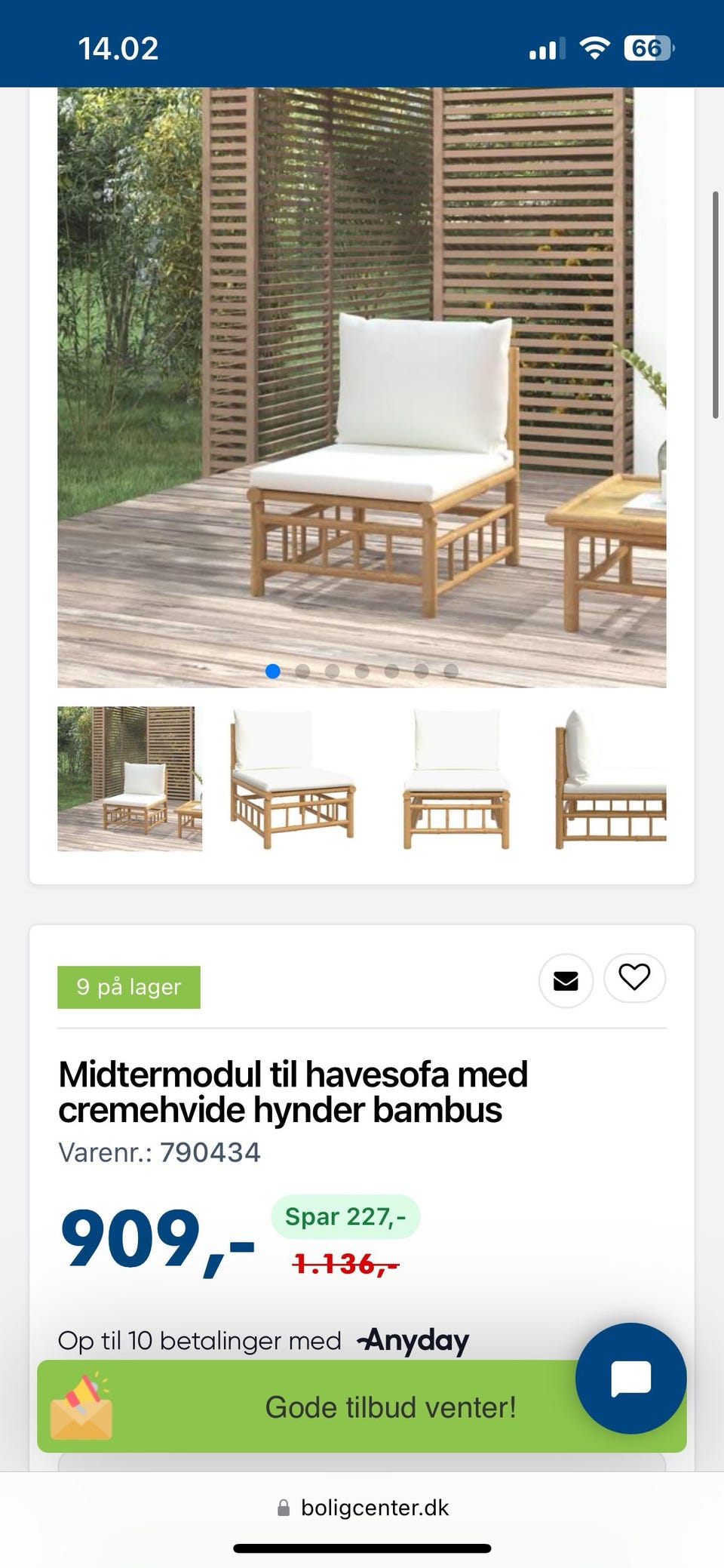Viewport: 724px width, 1568px height.
Task: Open the chat support bubble
Action: (x=632, y=1379)
